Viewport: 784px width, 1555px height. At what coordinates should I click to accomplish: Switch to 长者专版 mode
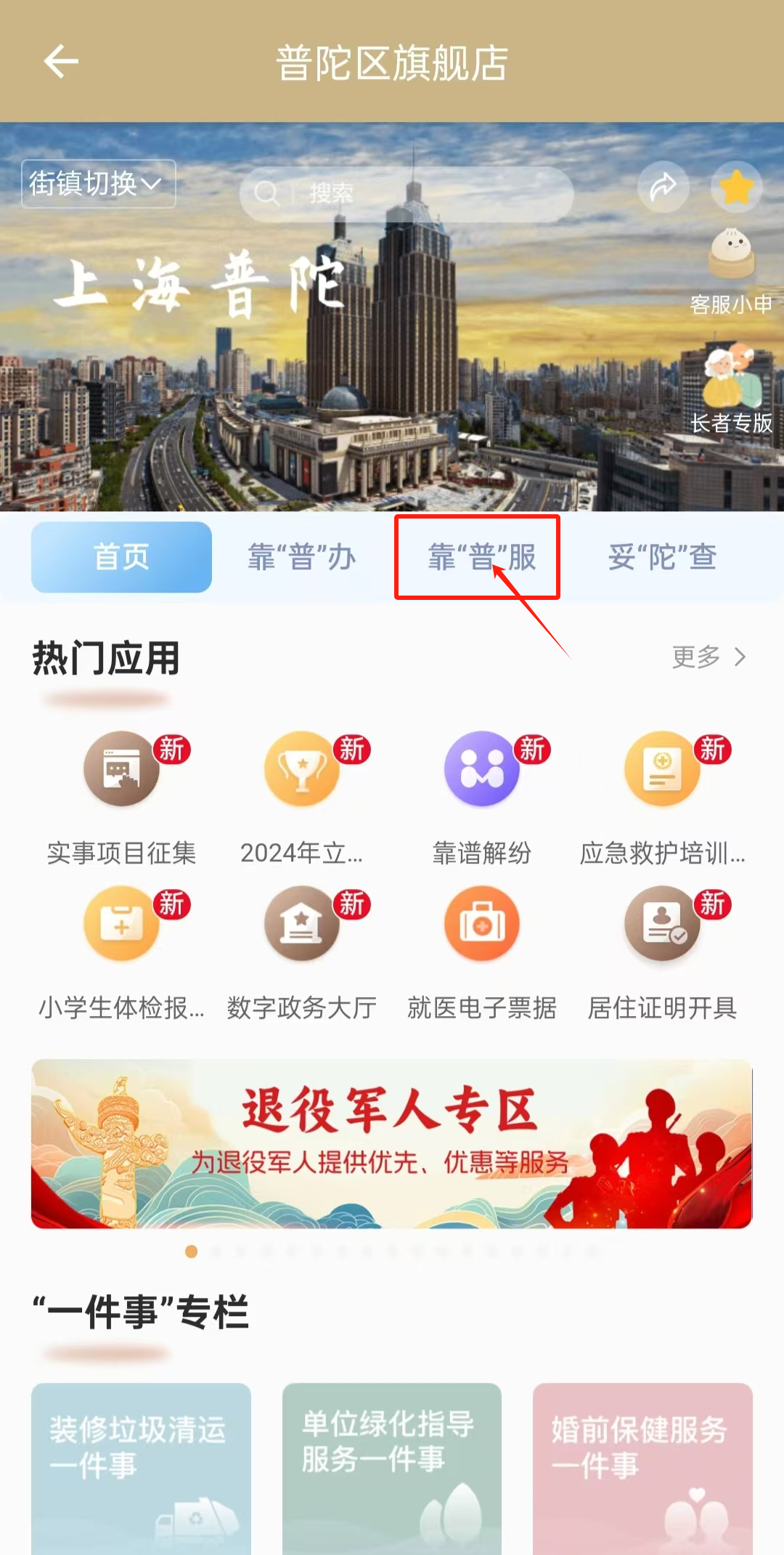point(731,389)
